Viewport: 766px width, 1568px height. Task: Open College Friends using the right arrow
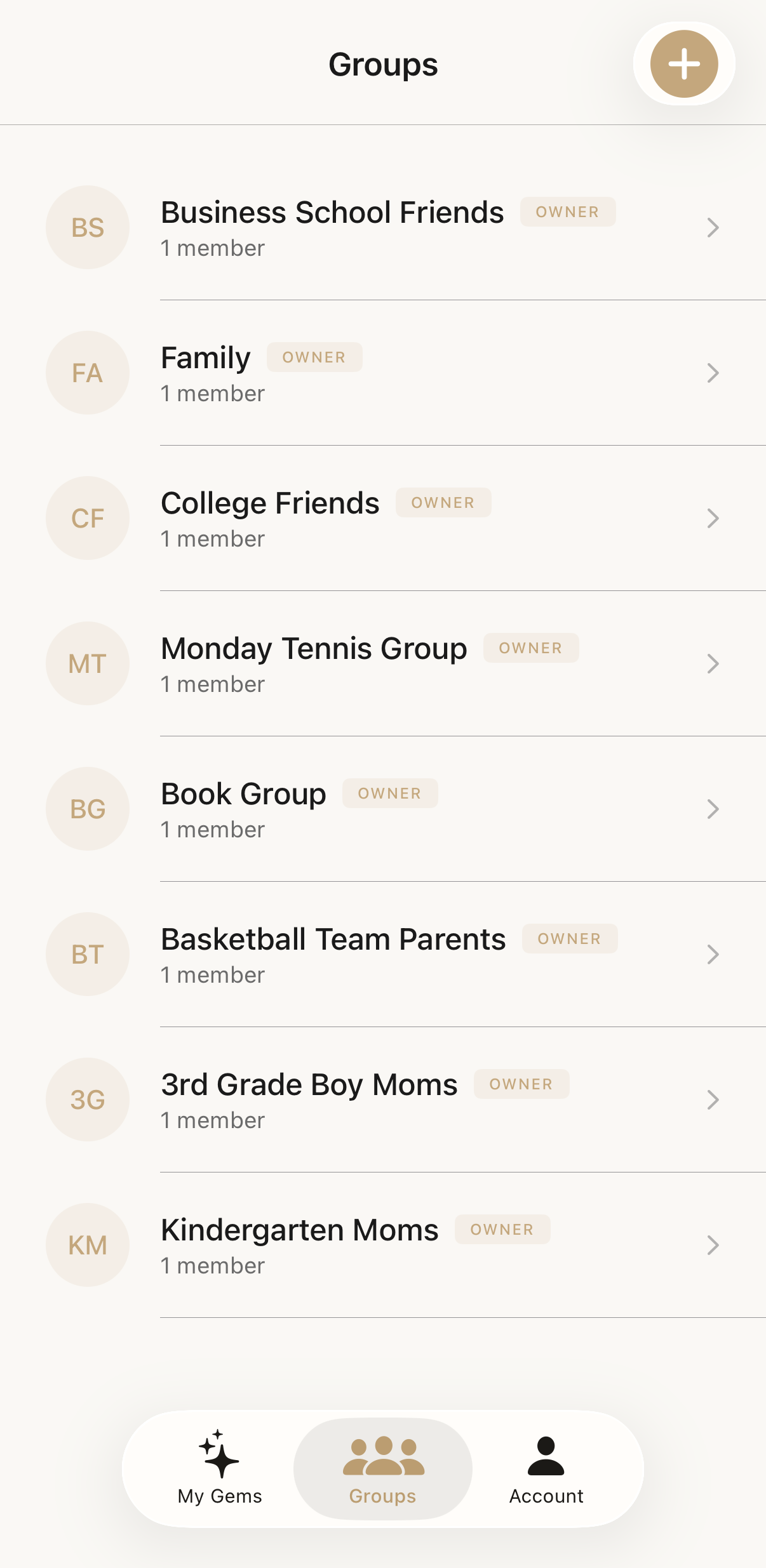pos(713,518)
